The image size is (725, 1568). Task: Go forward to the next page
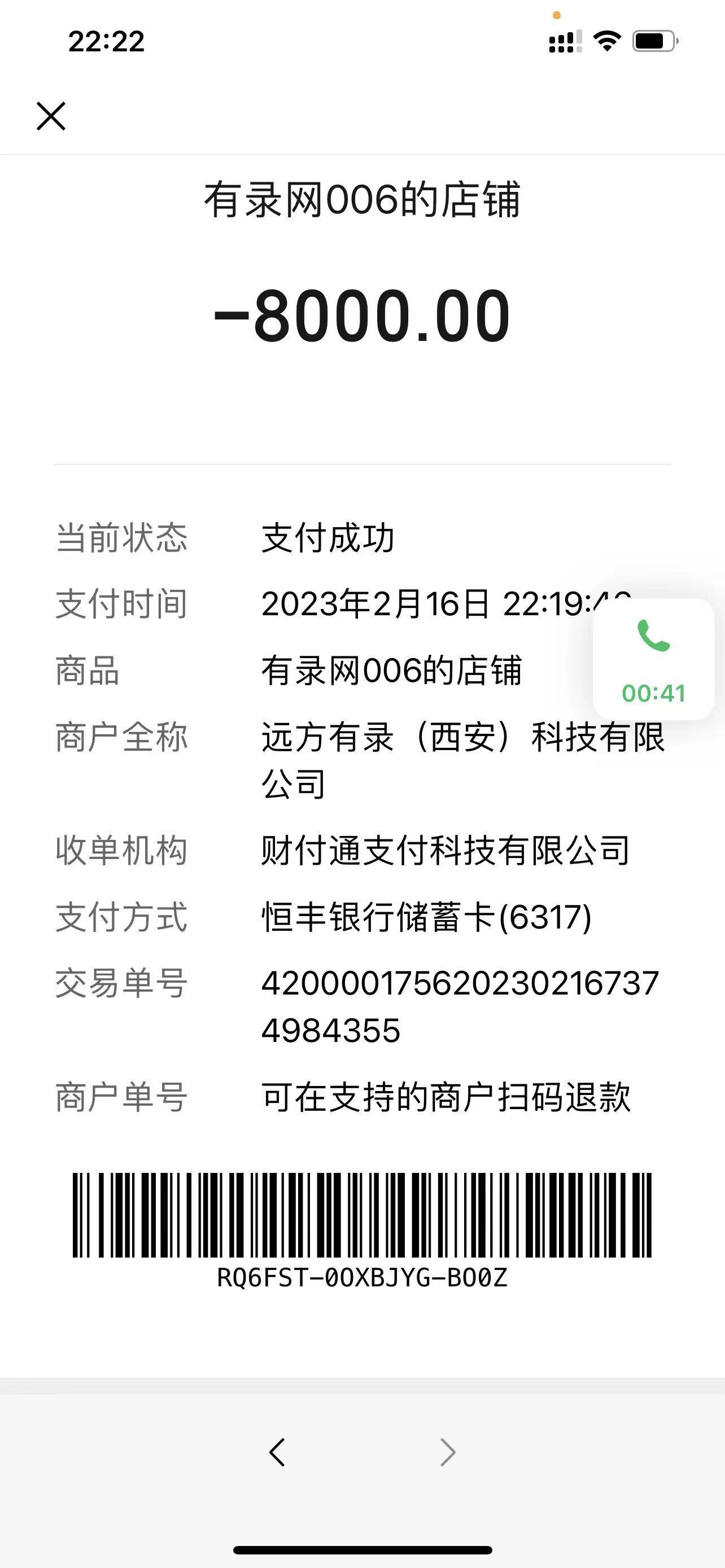click(x=447, y=1452)
